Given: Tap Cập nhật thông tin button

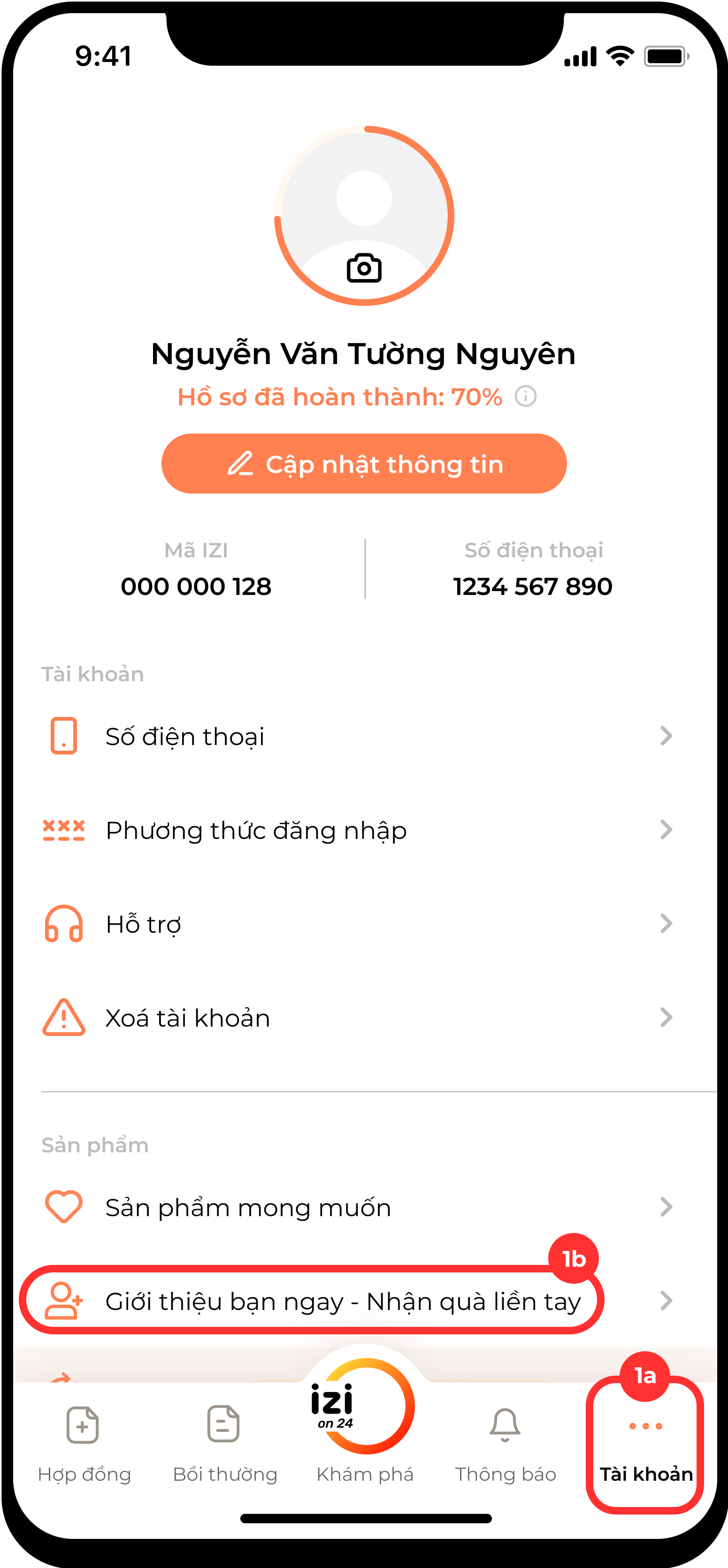Looking at the screenshot, I should coord(364,464).
